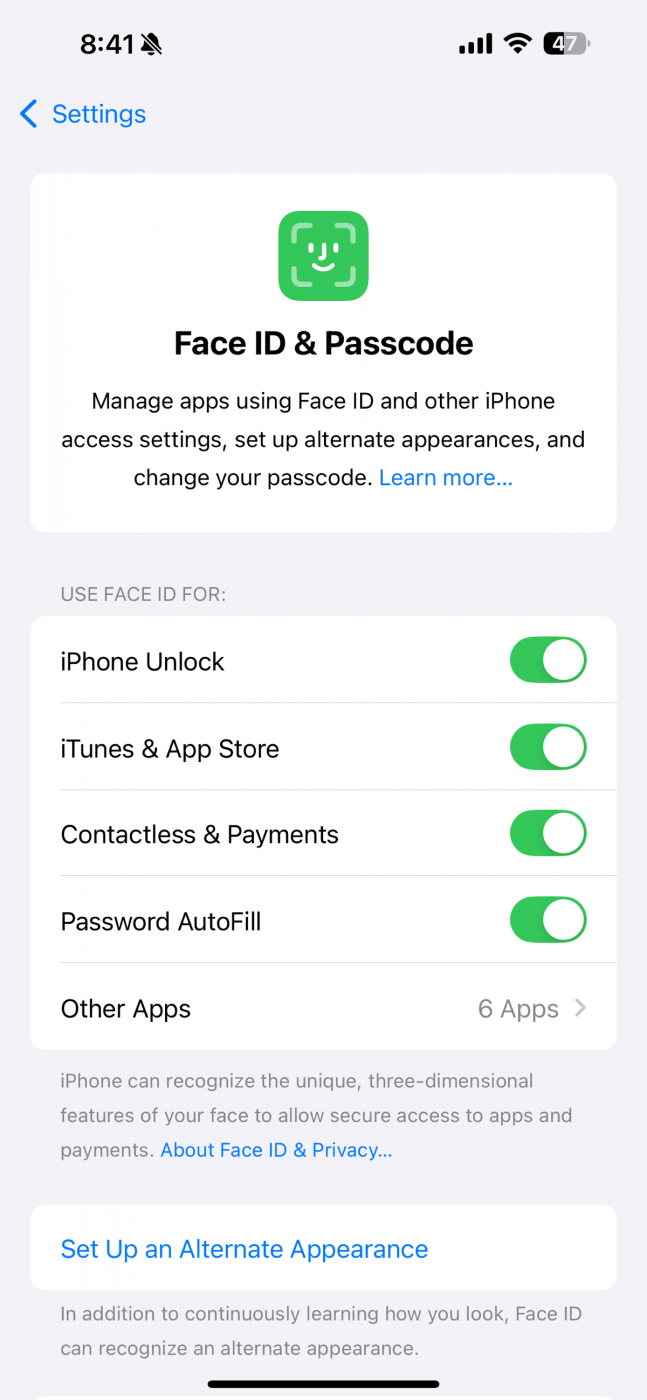Switch off Password AutoFill
Image resolution: width=647 pixels, height=1400 pixels.
[x=548, y=920]
